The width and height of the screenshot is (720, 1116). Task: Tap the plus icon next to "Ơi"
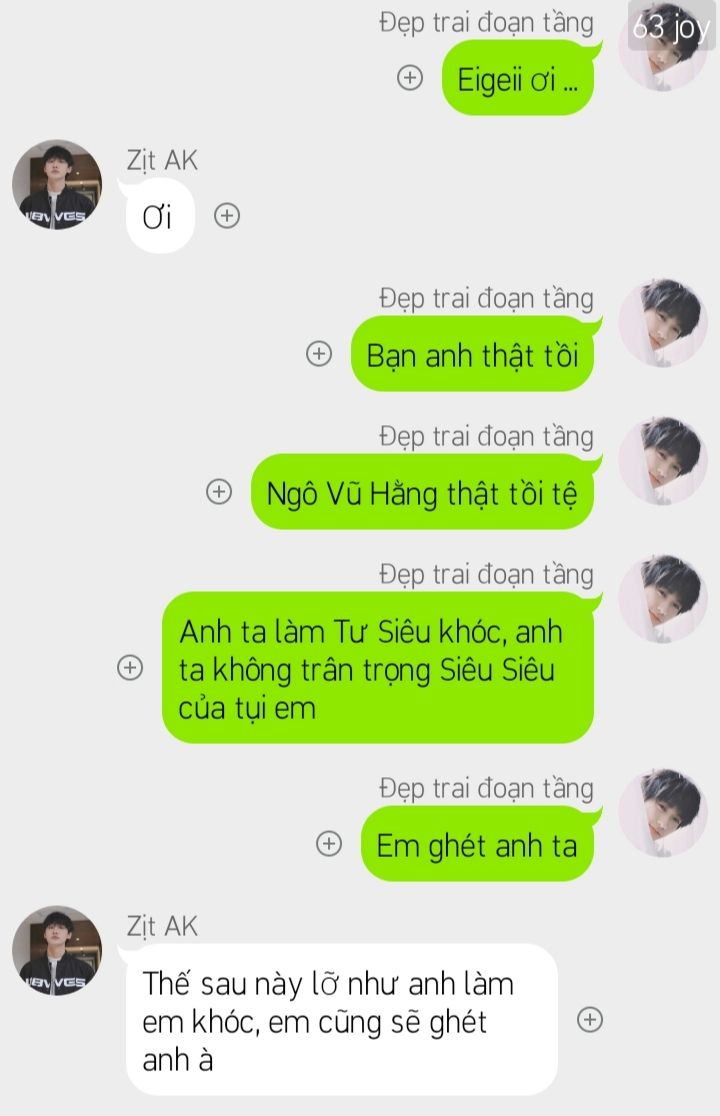228,215
